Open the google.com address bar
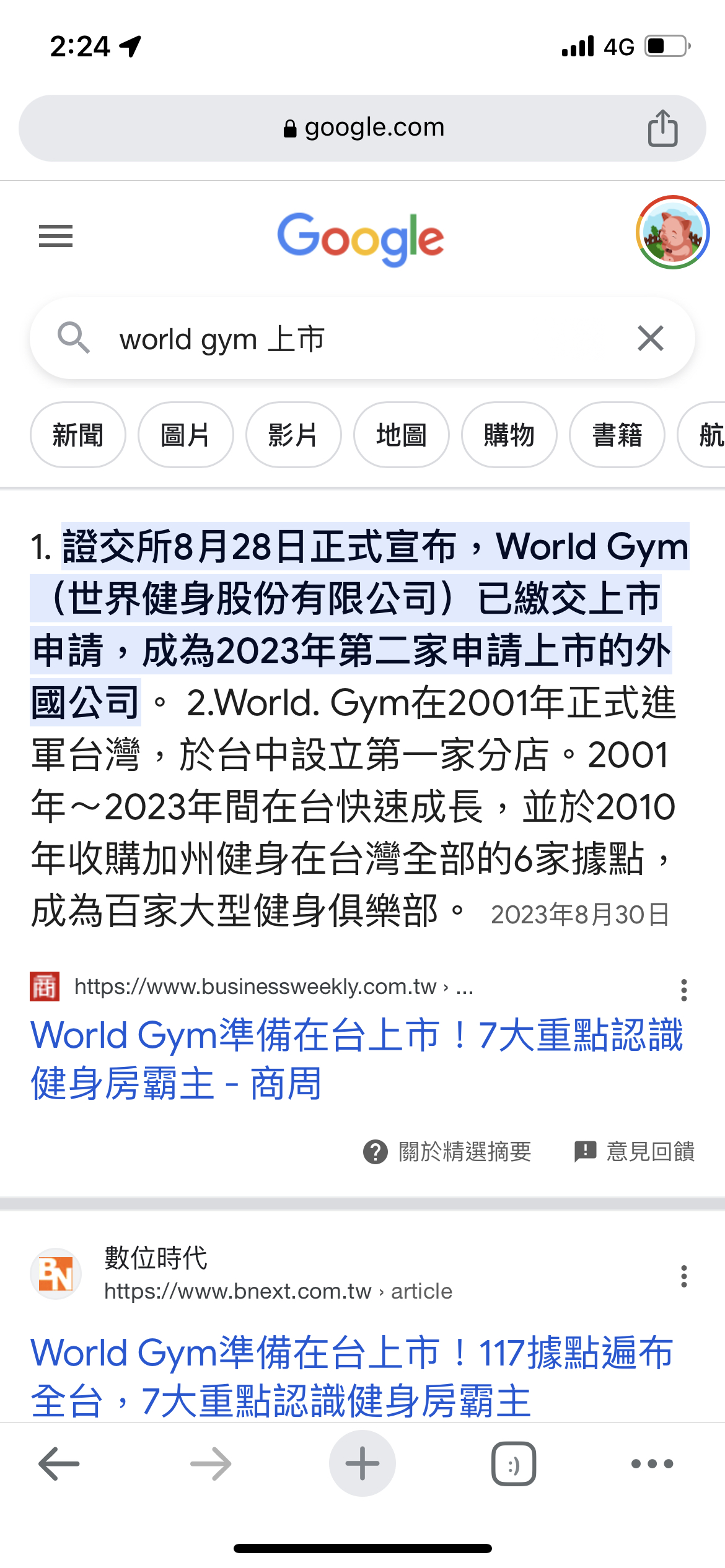Image resolution: width=725 pixels, height=1568 pixels. [x=363, y=128]
